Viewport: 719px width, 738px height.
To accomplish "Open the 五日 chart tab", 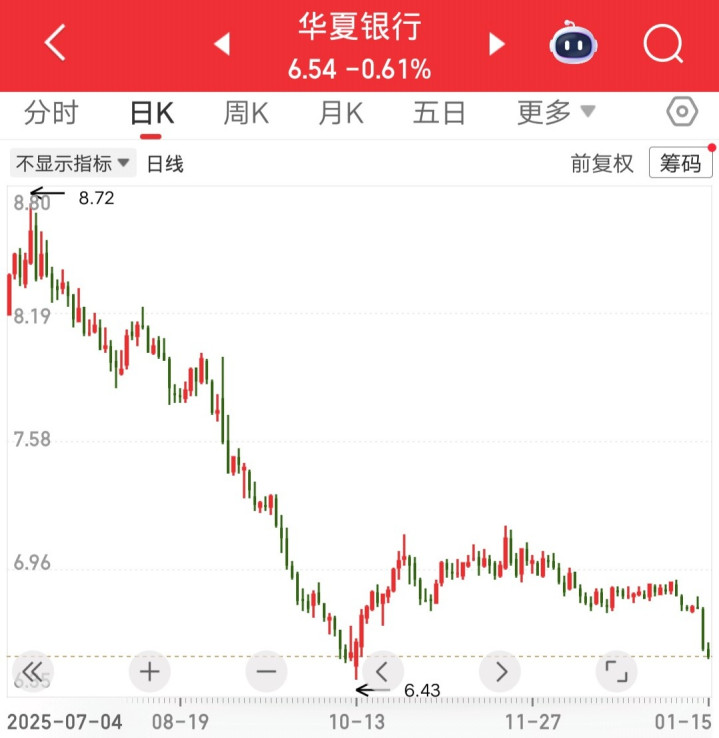I will 439,113.
